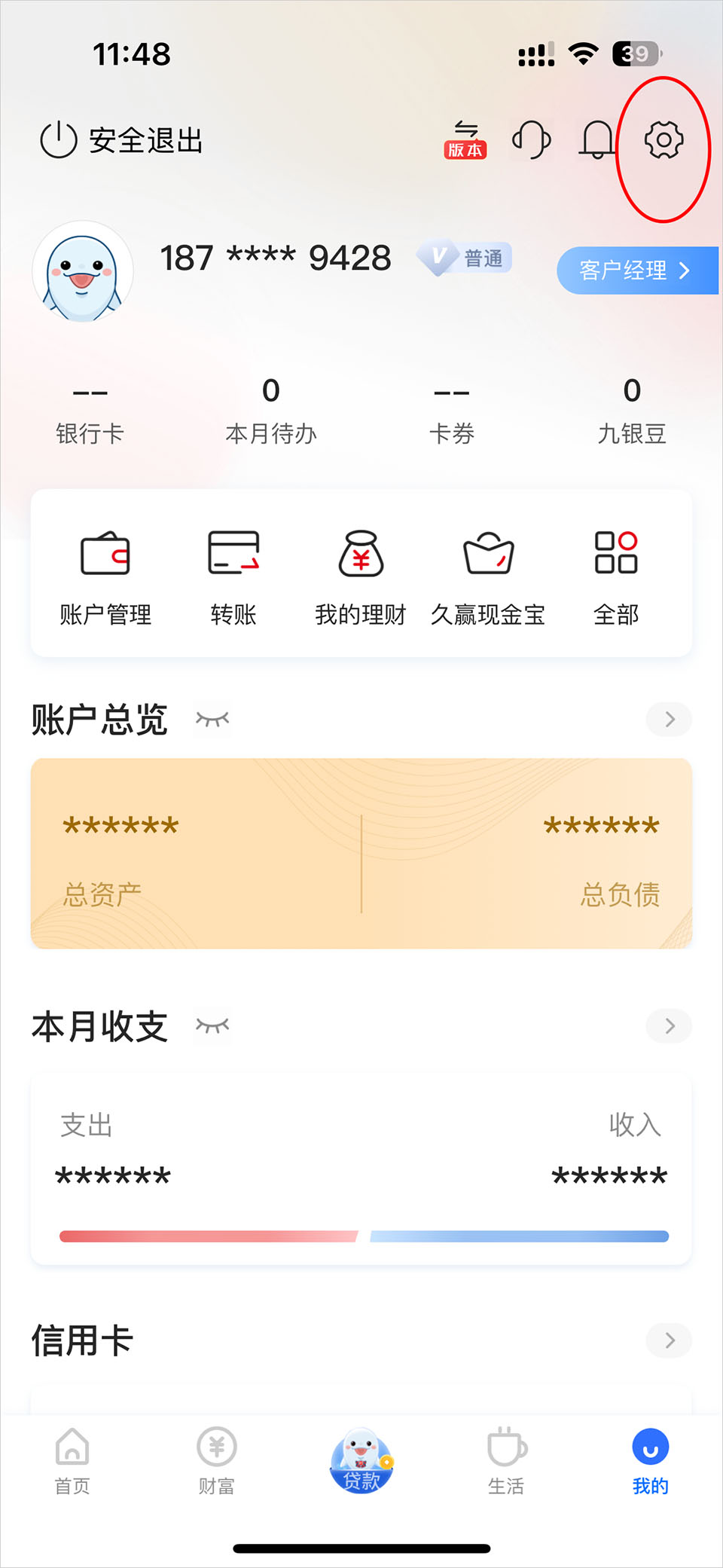View 银行卡 bank cards
Viewport: 723px width, 1568px height.
pyautogui.click(x=90, y=411)
